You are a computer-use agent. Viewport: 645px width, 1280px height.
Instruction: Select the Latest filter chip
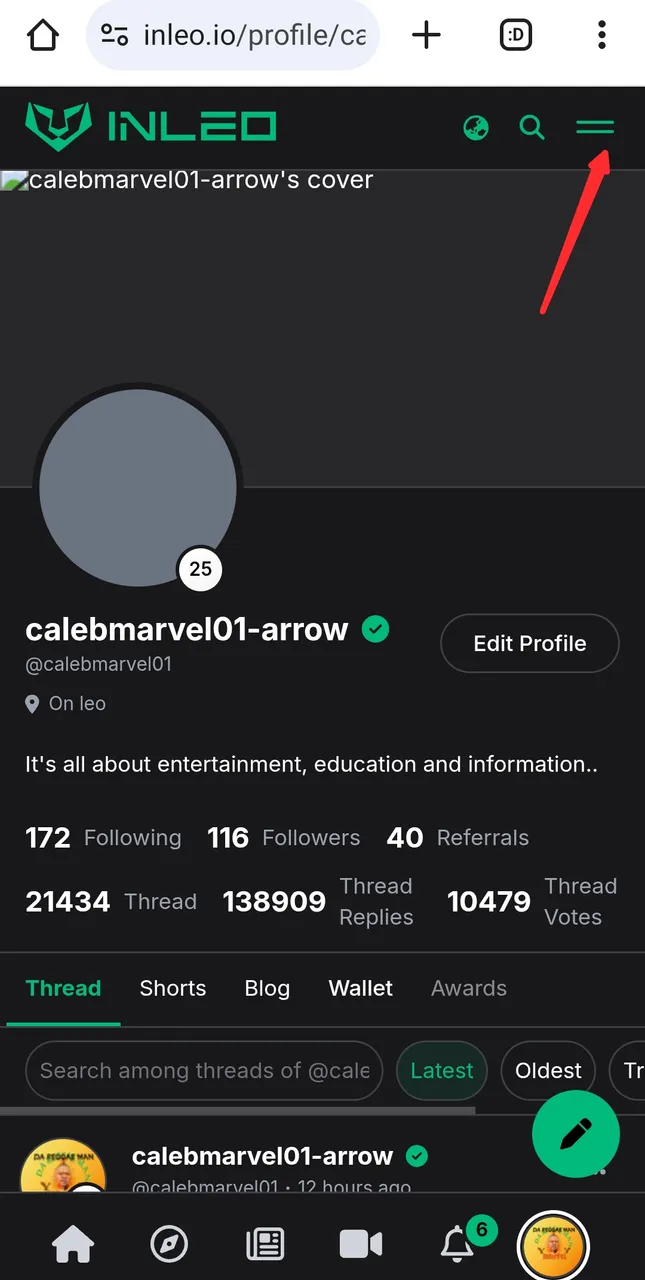click(x=441, y=1070)
